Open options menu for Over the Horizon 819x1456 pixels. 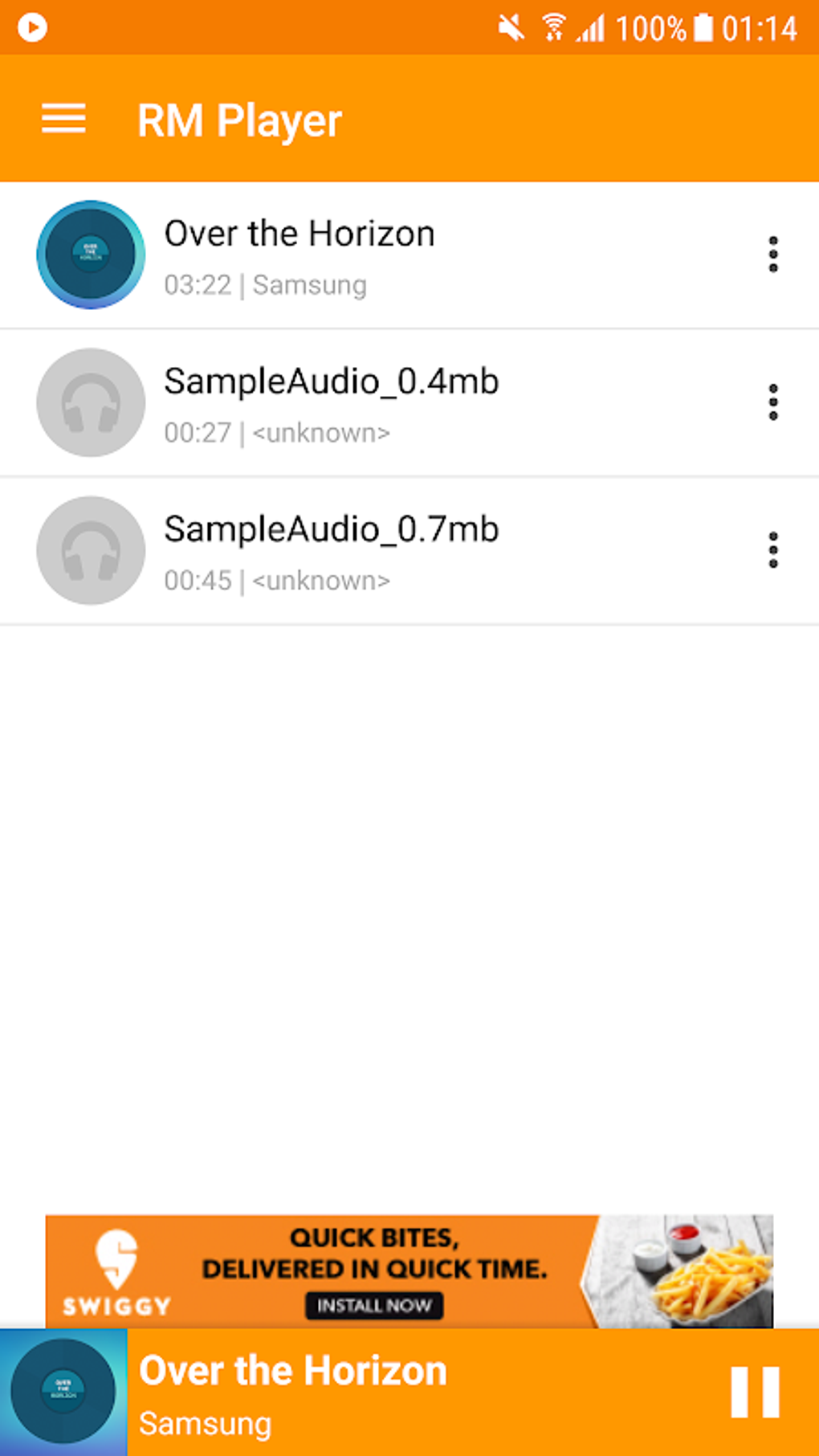(772, 255)
